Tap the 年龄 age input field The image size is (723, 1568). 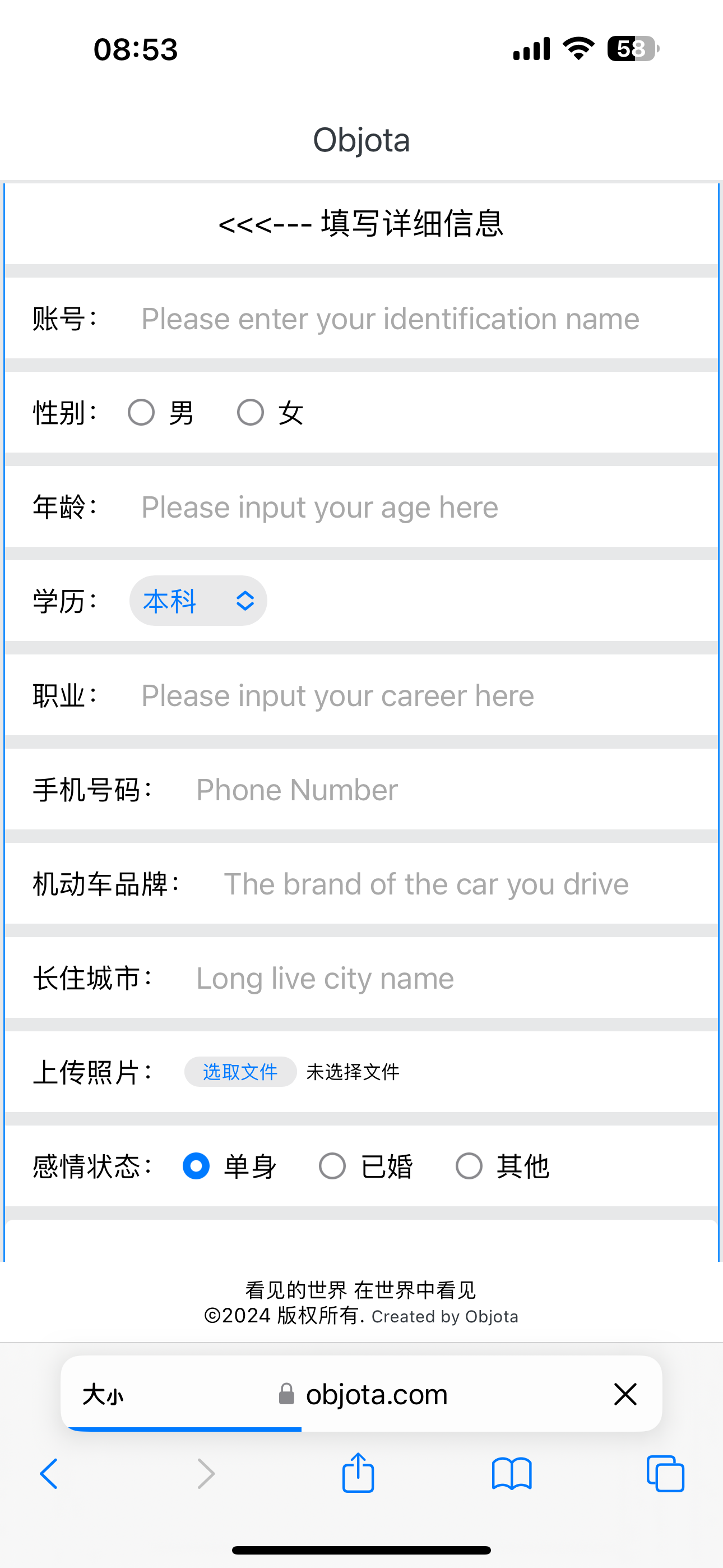pos(390,507)
